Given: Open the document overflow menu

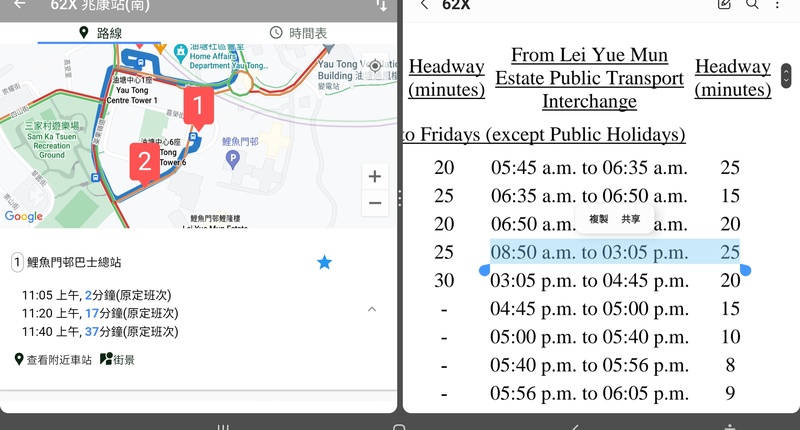Looking at the screenshot, I should (778, 5).
